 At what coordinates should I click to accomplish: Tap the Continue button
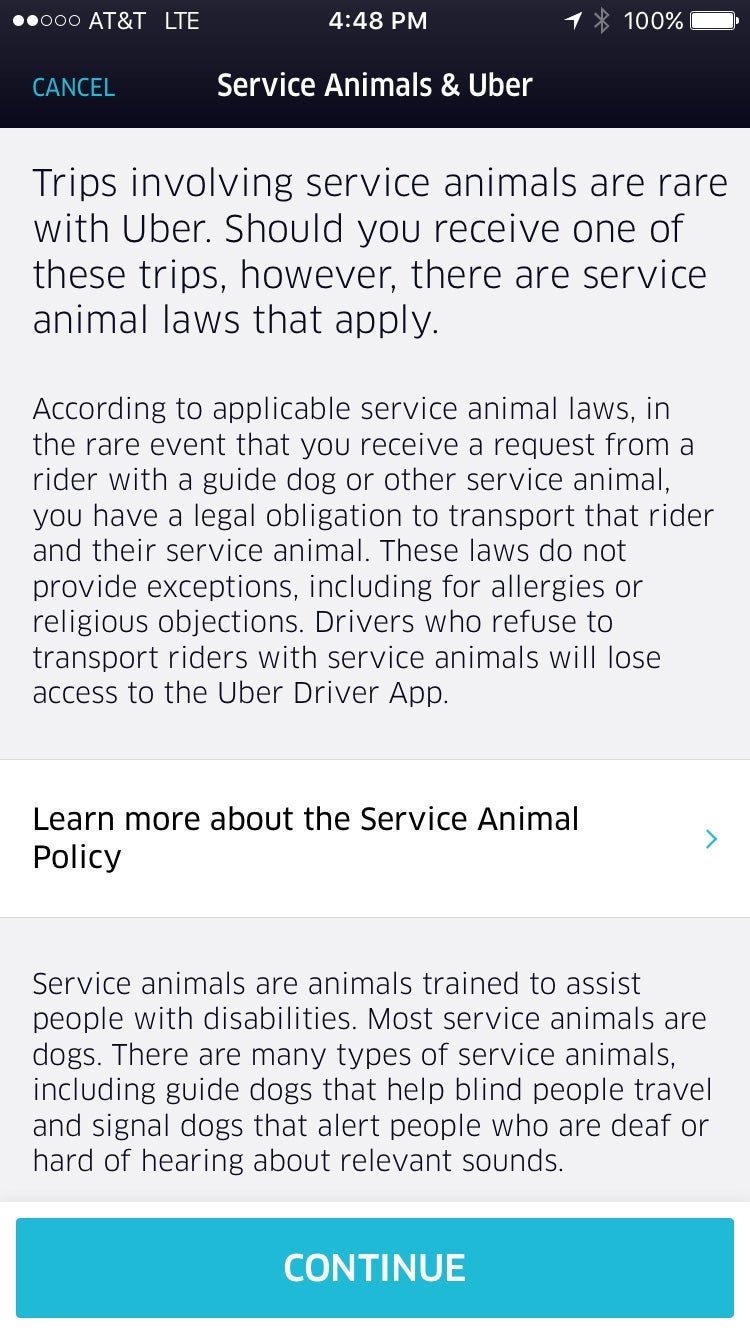click(x=374, y=1267)
